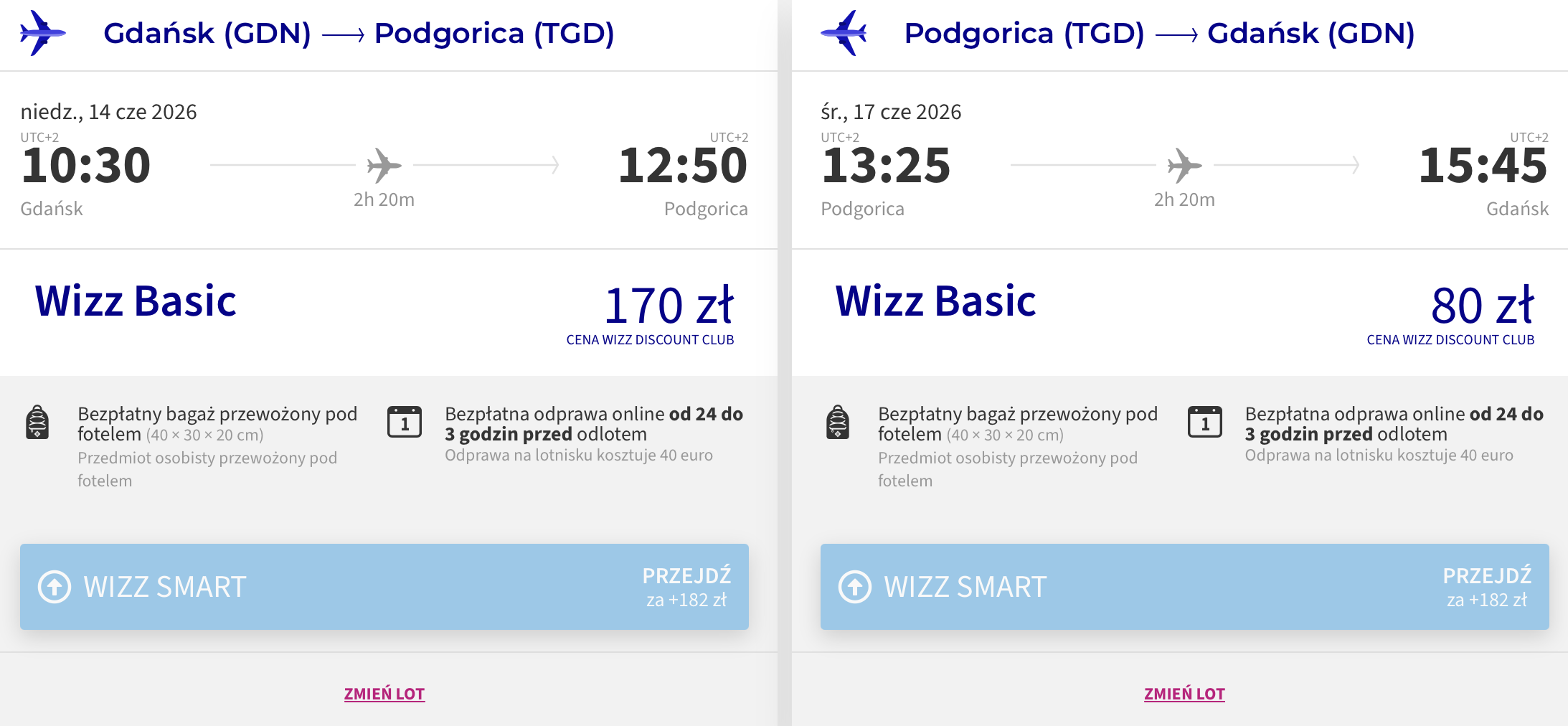Tap Zmień lot for the 17 cze flight
This screenshot has height=726, width=1568.
pyautogui.click(x=1184, y=694)
